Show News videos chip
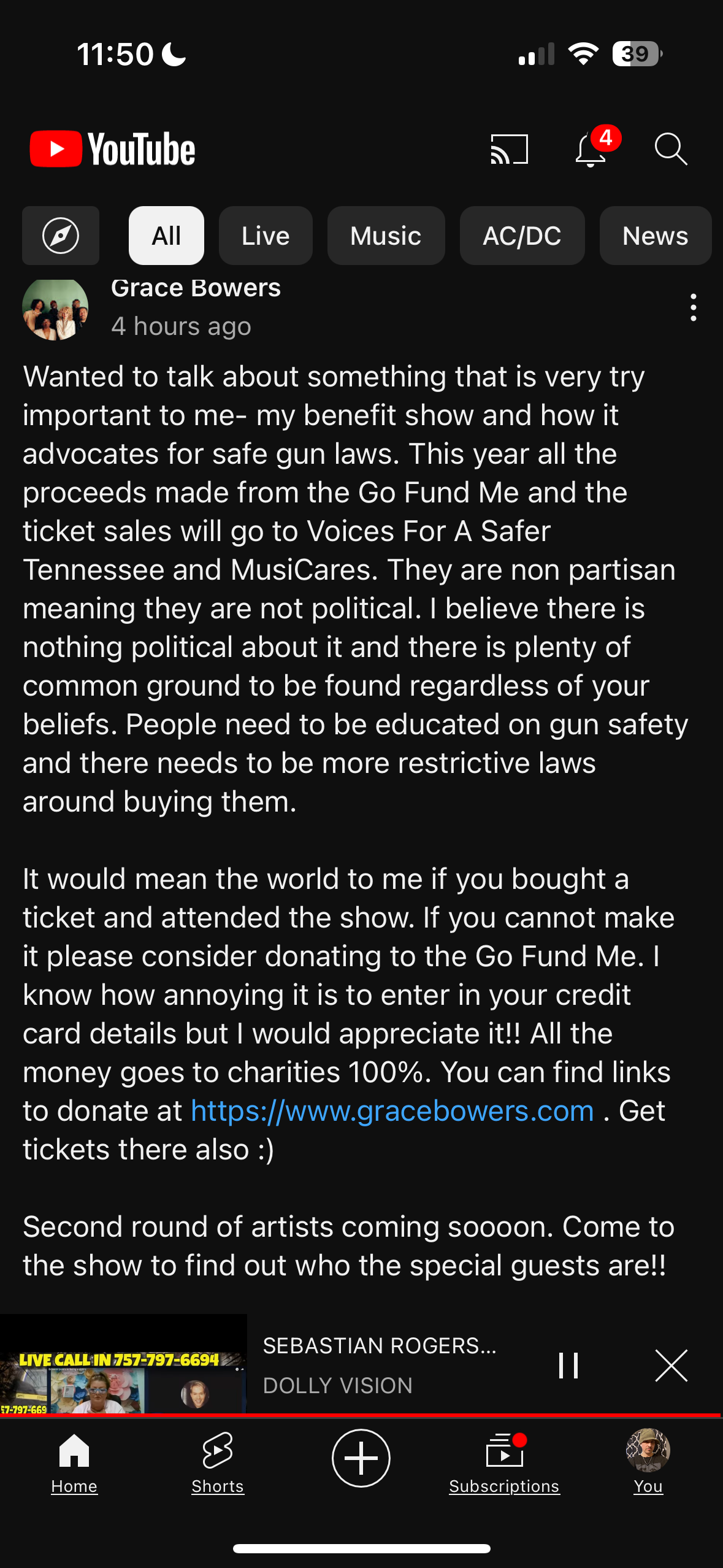This screenshot has width=723, height=1568. 655,236
